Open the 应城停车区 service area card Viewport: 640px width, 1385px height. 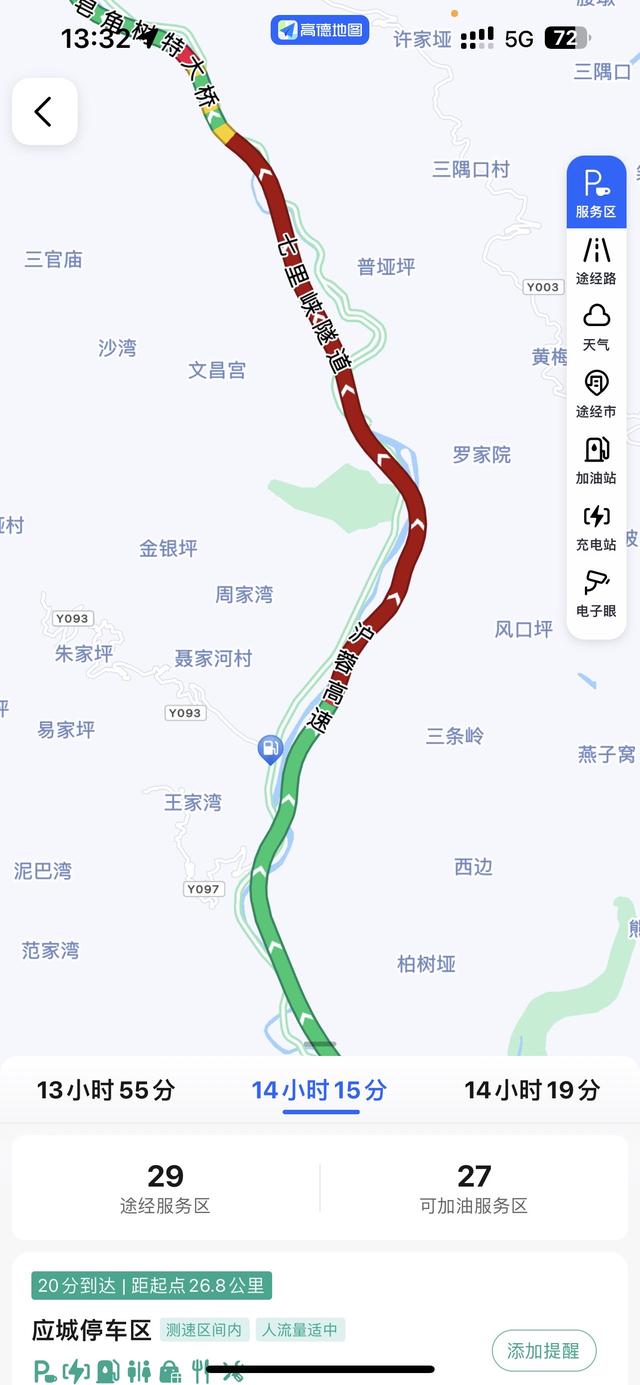pyautogui.click(x=92, y=1330)
